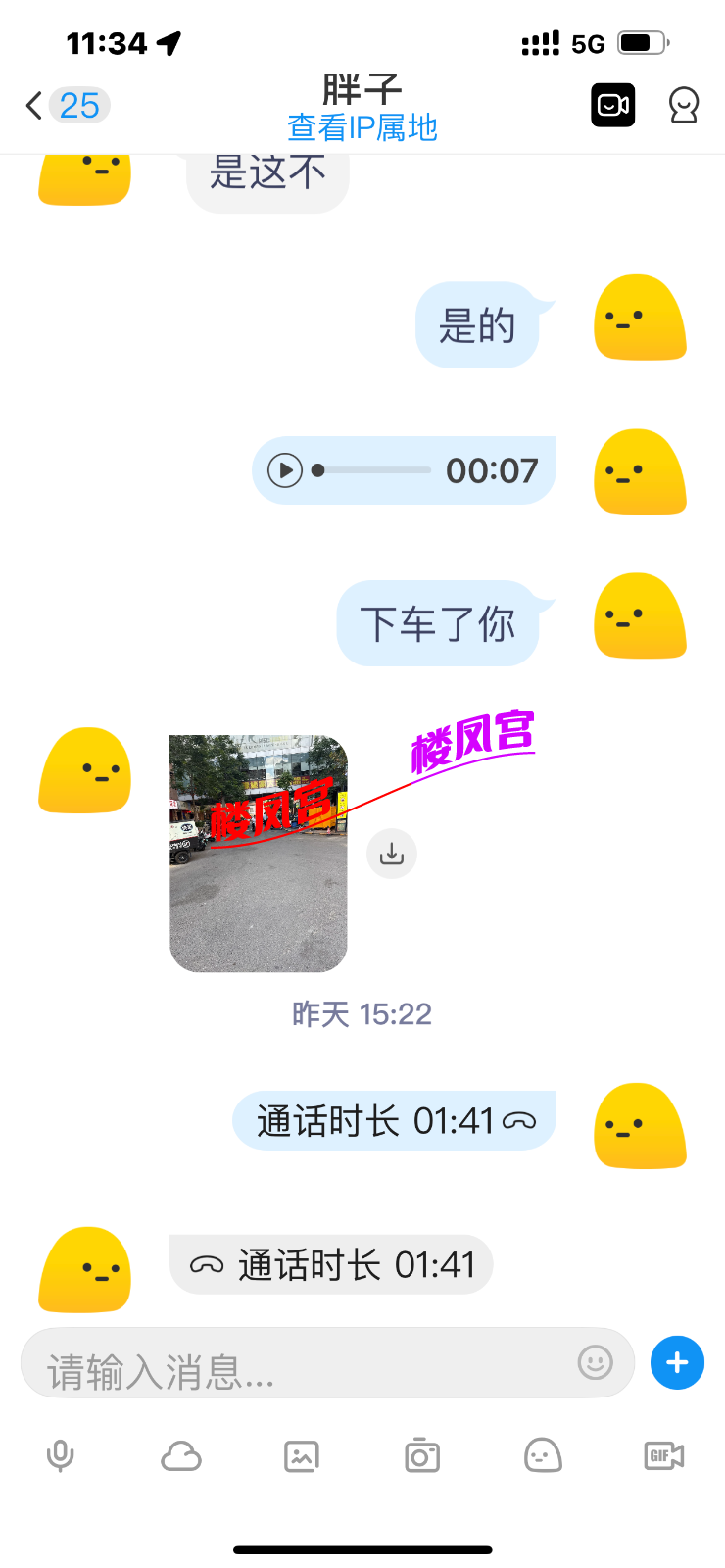
Task: Select the contact name 胖子 at the top
Action: point(362,90)
